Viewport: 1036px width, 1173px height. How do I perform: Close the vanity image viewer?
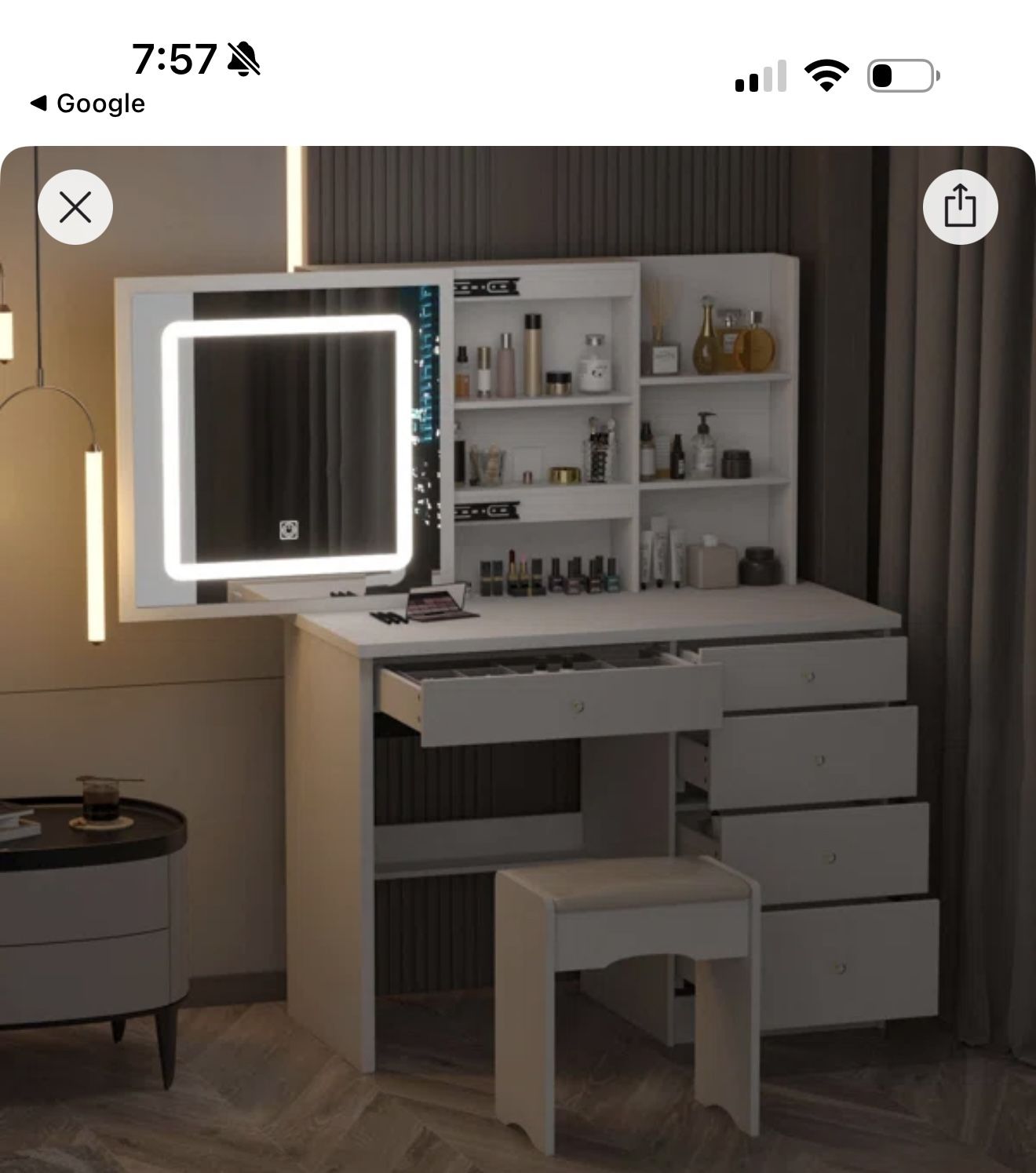pos(75,207)
